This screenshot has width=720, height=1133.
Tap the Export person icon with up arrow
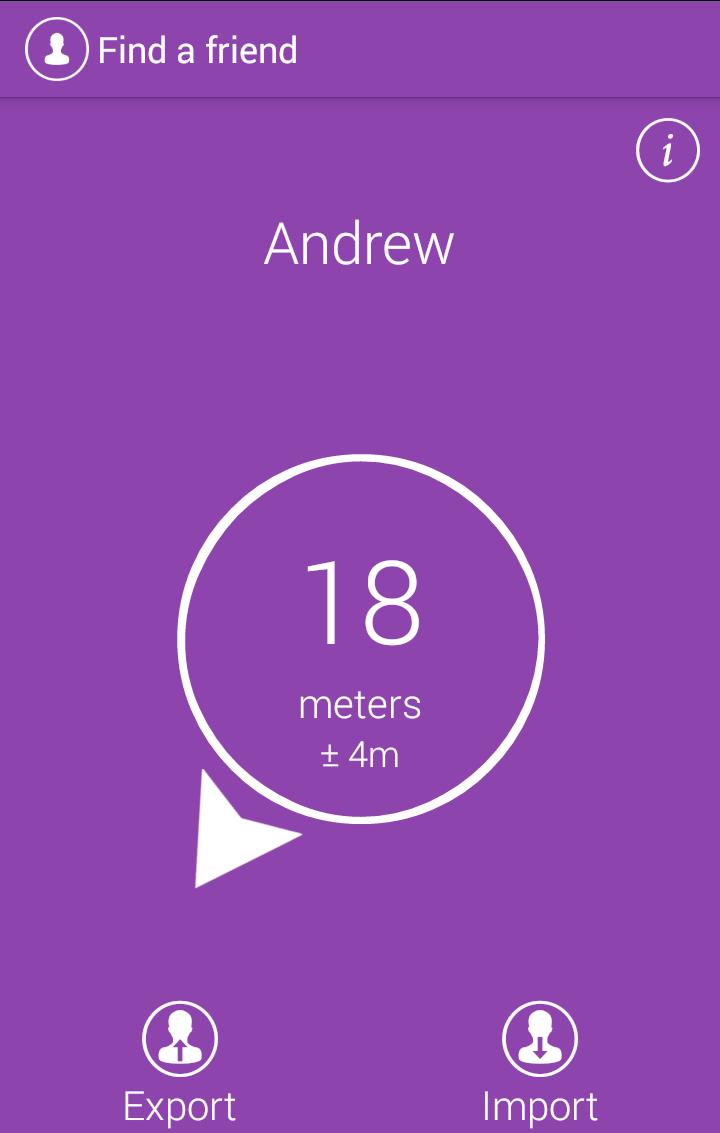point(180,1038)
